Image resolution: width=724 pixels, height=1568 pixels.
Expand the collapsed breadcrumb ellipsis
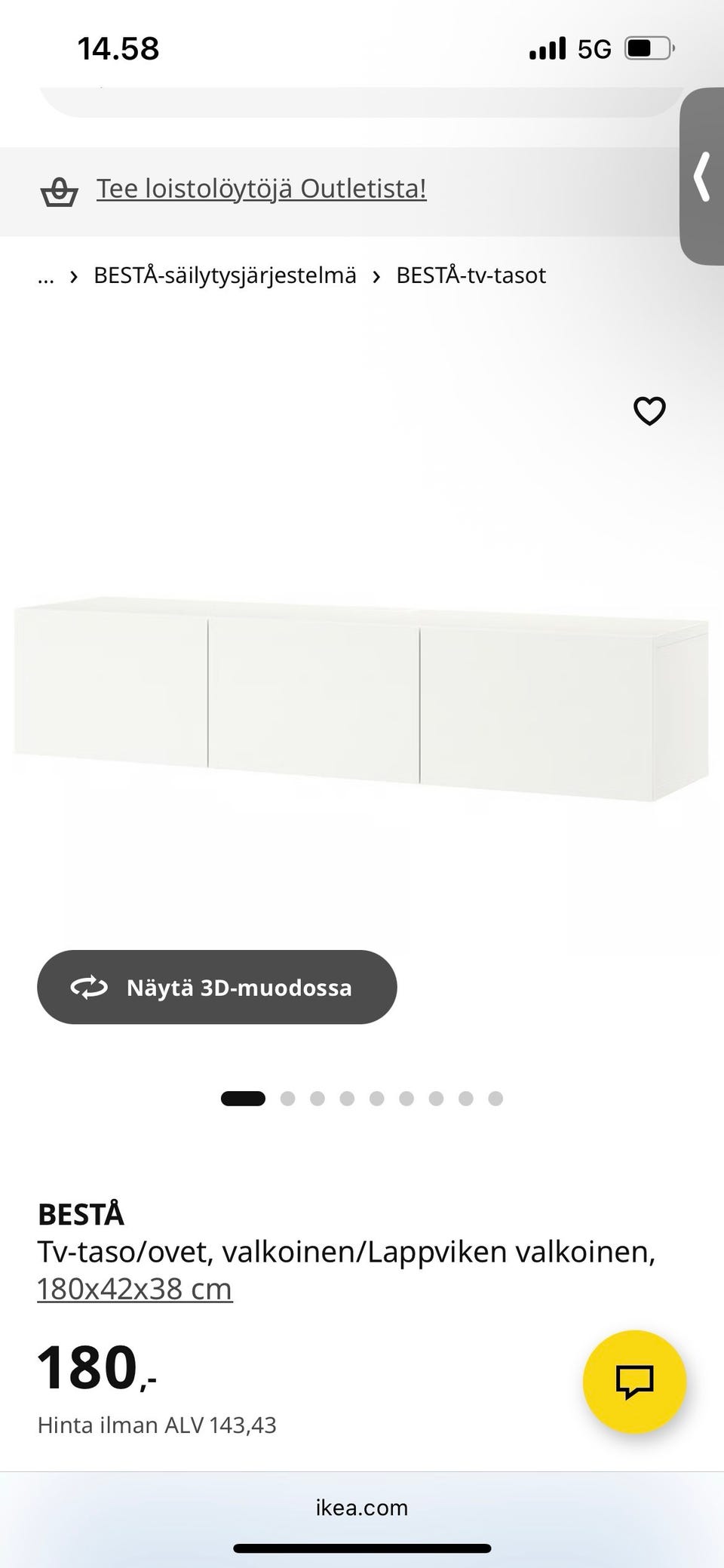tap(46, 277)
